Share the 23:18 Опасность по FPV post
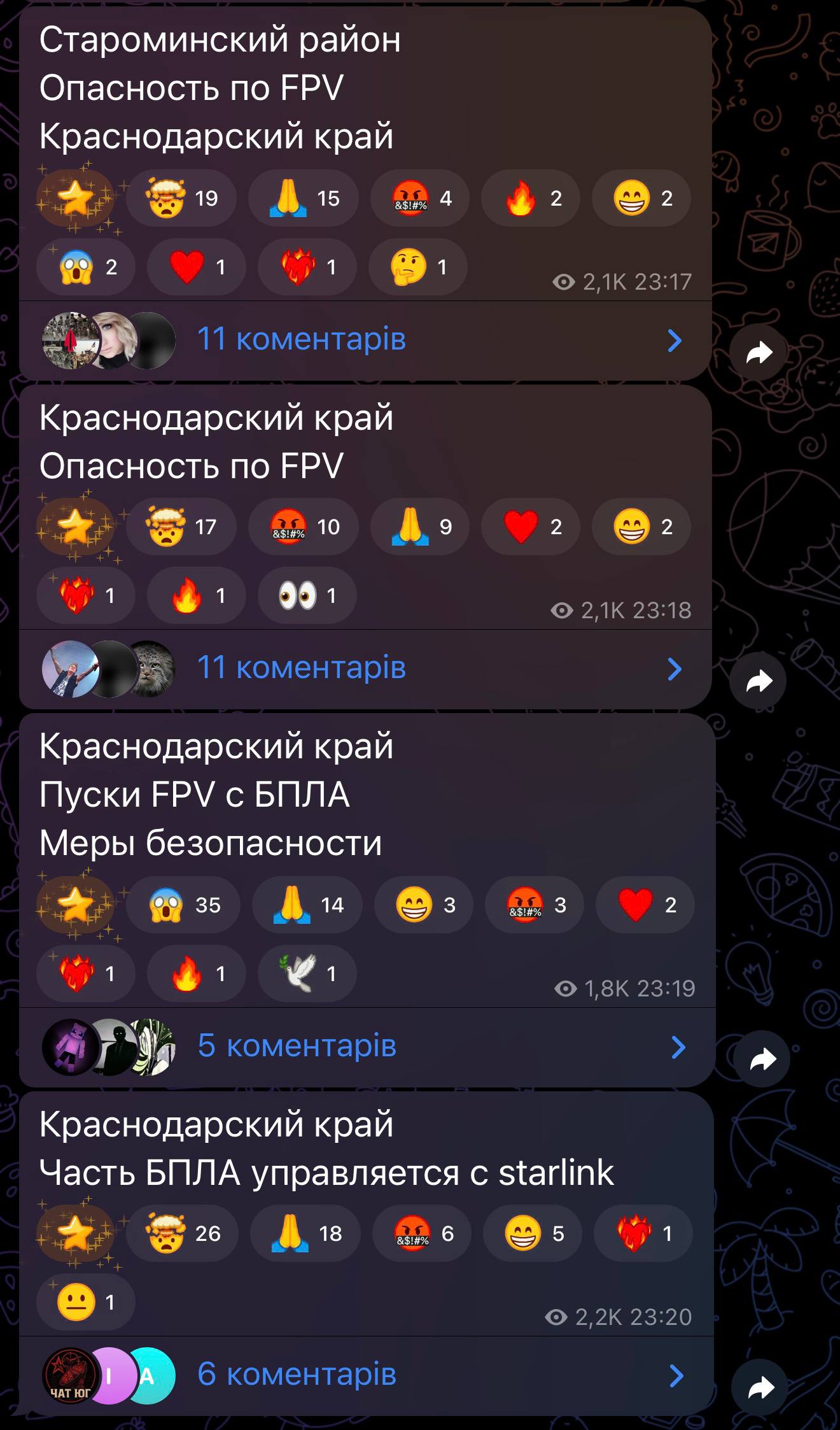This screenshot has height=1430, width=840. tap(758, 681)
